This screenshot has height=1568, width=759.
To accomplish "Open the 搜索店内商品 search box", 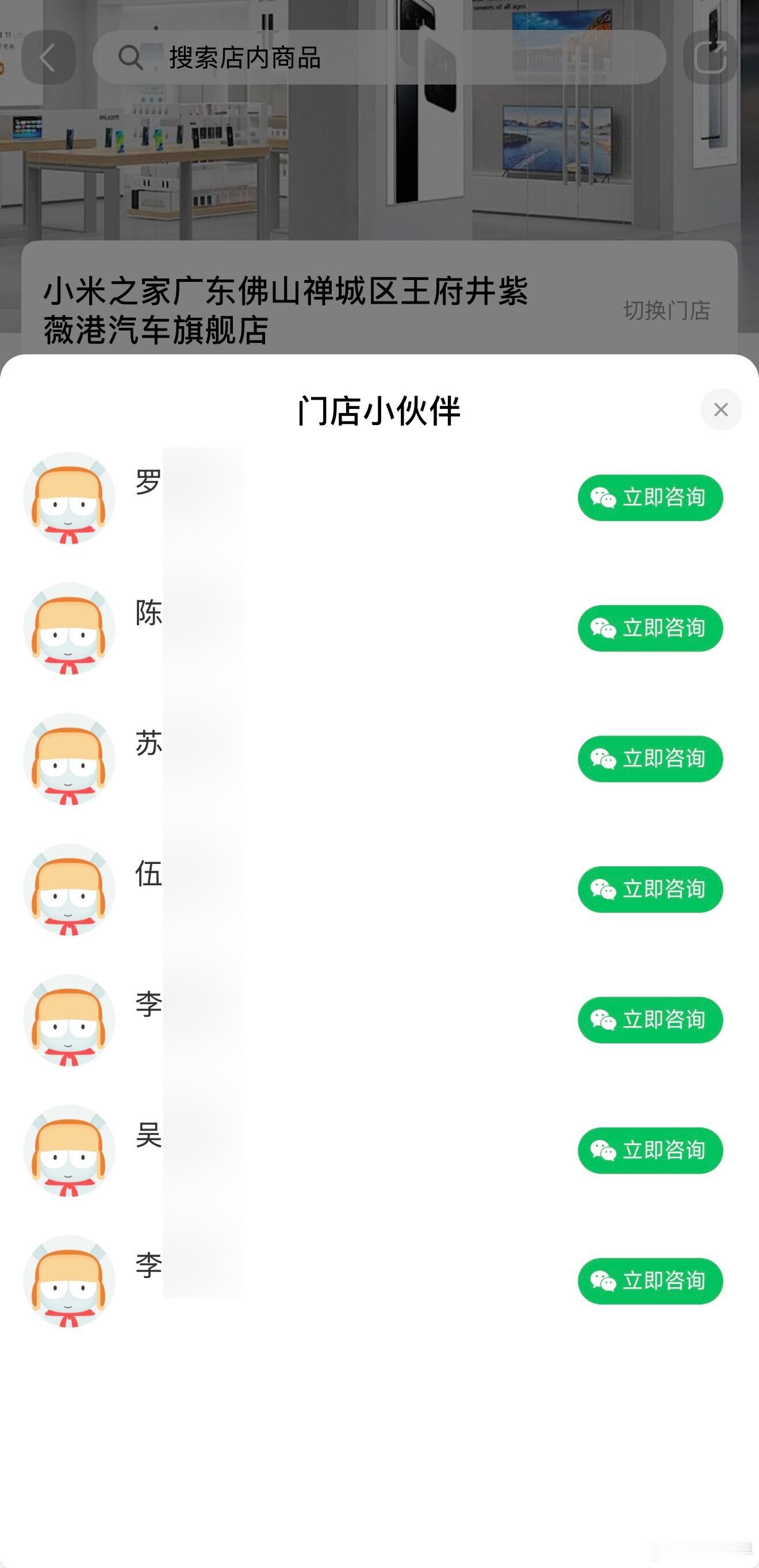I will click(378, 58).
